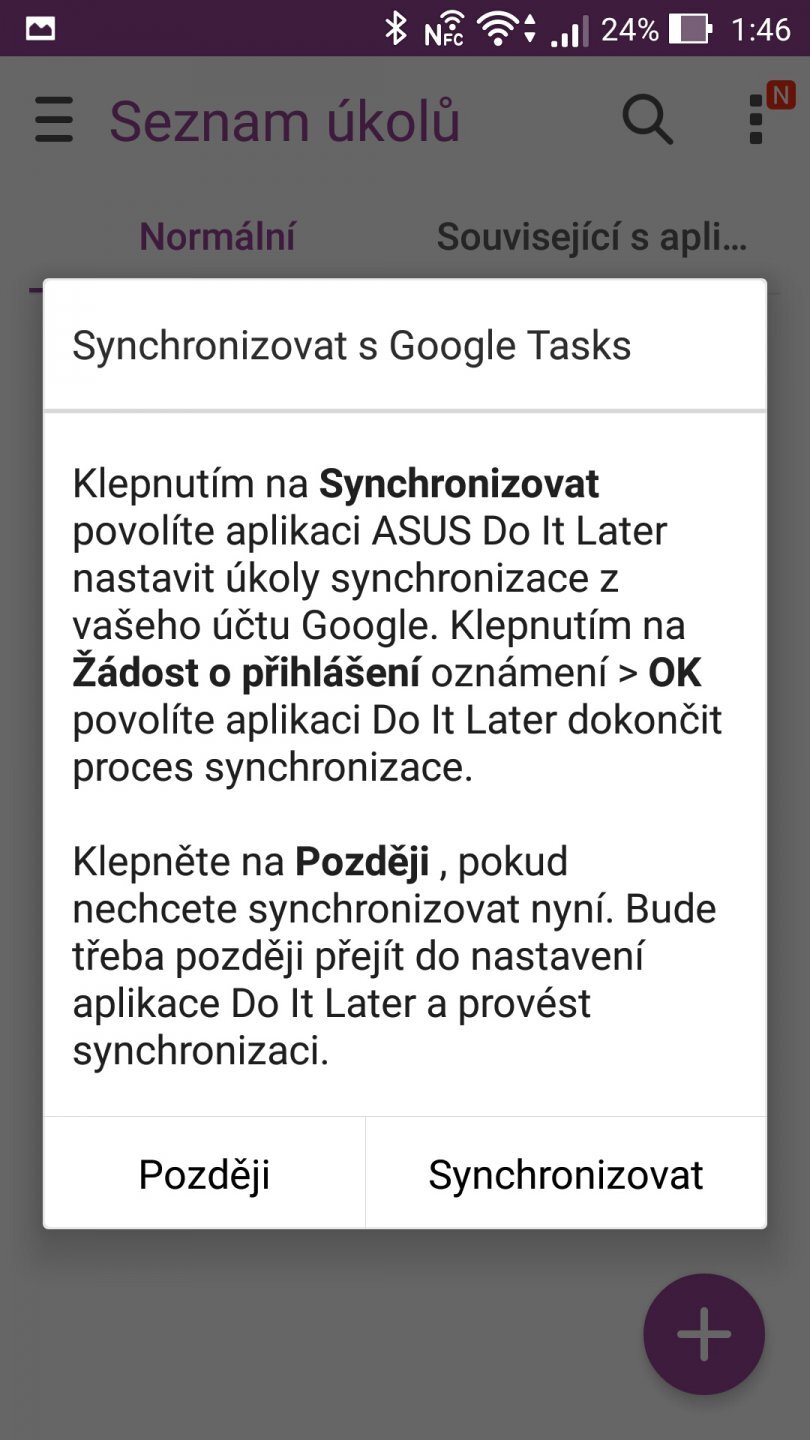Image resolution: width=810 pixels, height=1440 pixels.
Task: Confirm with the Synchronizovat button
Action: (566, 1174)
